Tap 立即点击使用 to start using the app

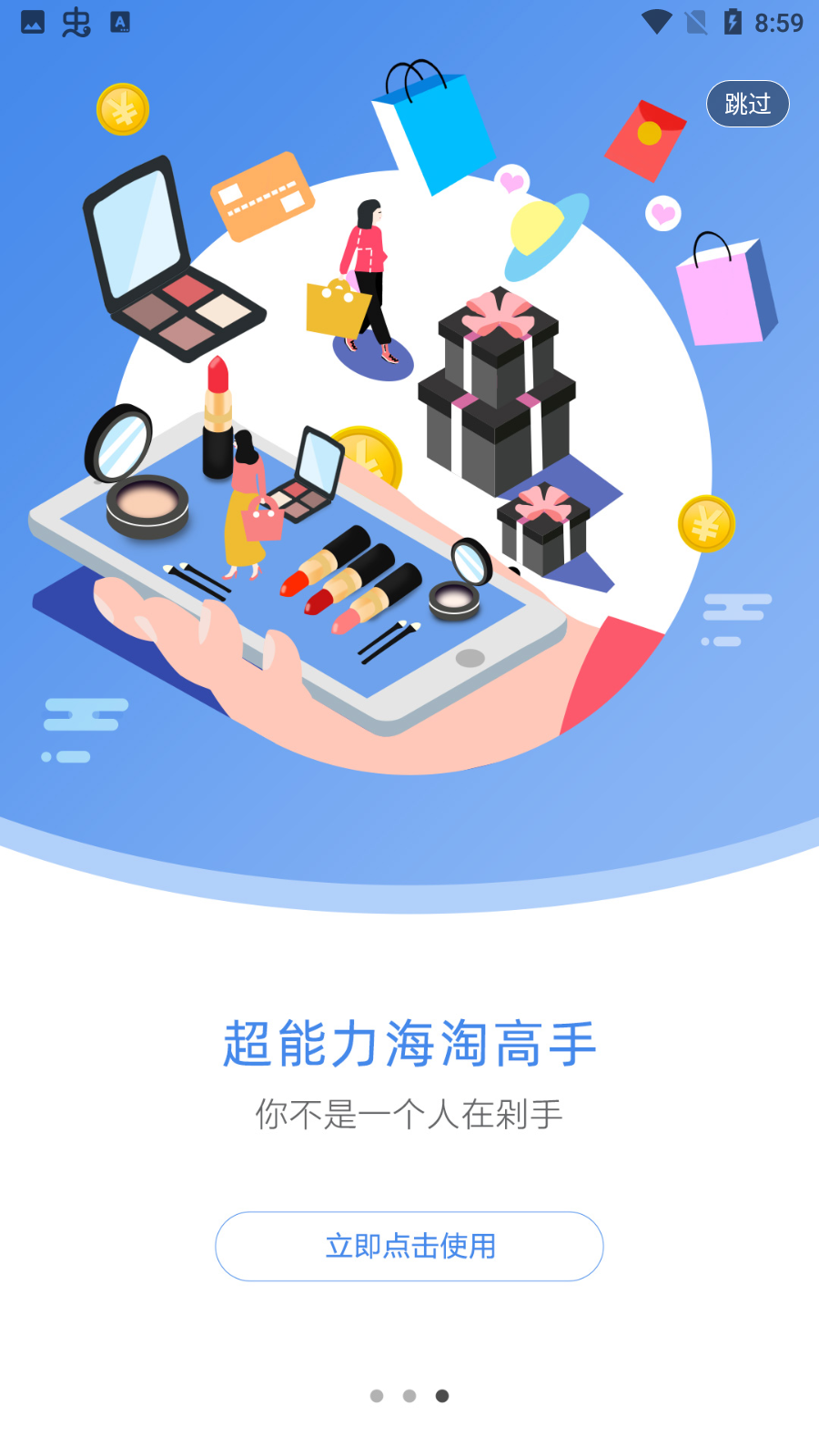(x=409, y=1246)
